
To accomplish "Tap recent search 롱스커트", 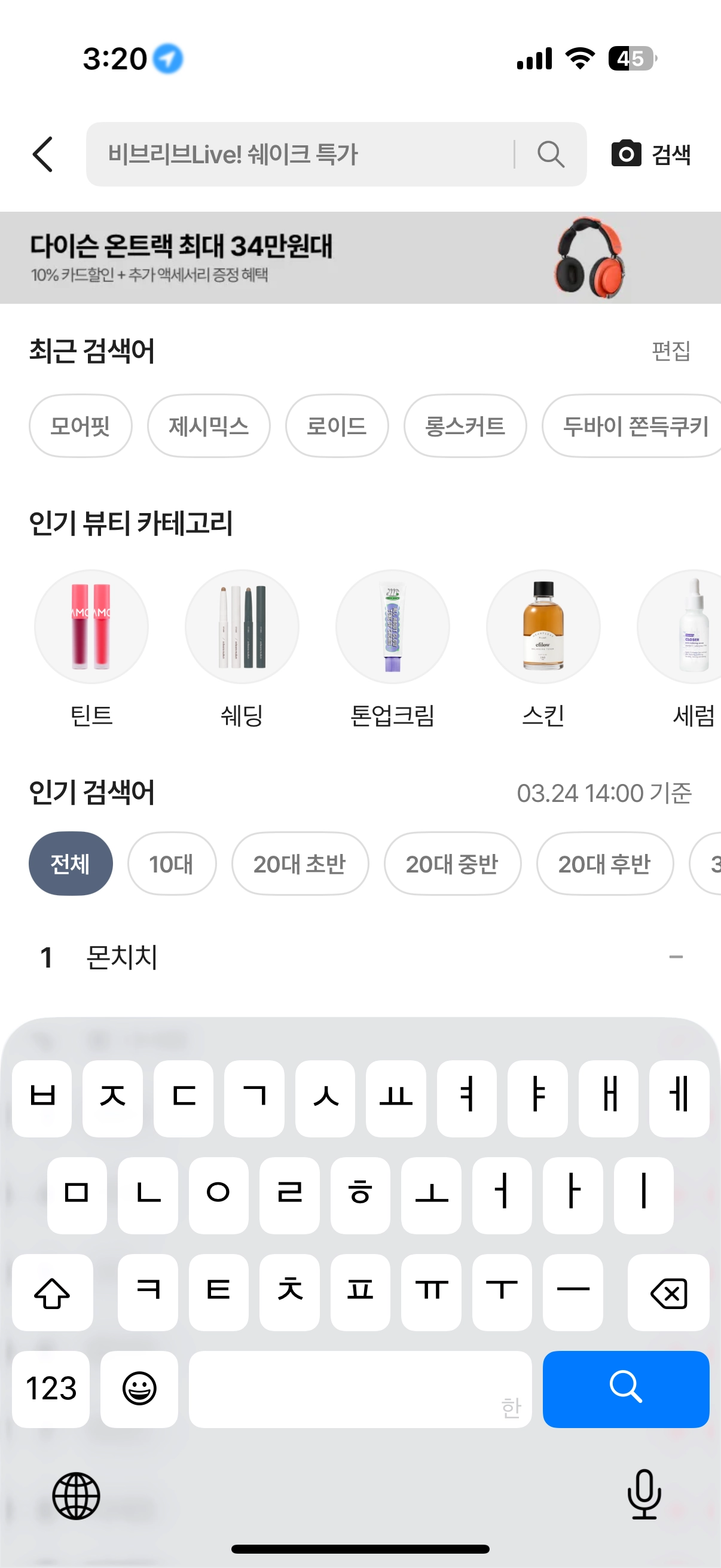I will point(465,426).
